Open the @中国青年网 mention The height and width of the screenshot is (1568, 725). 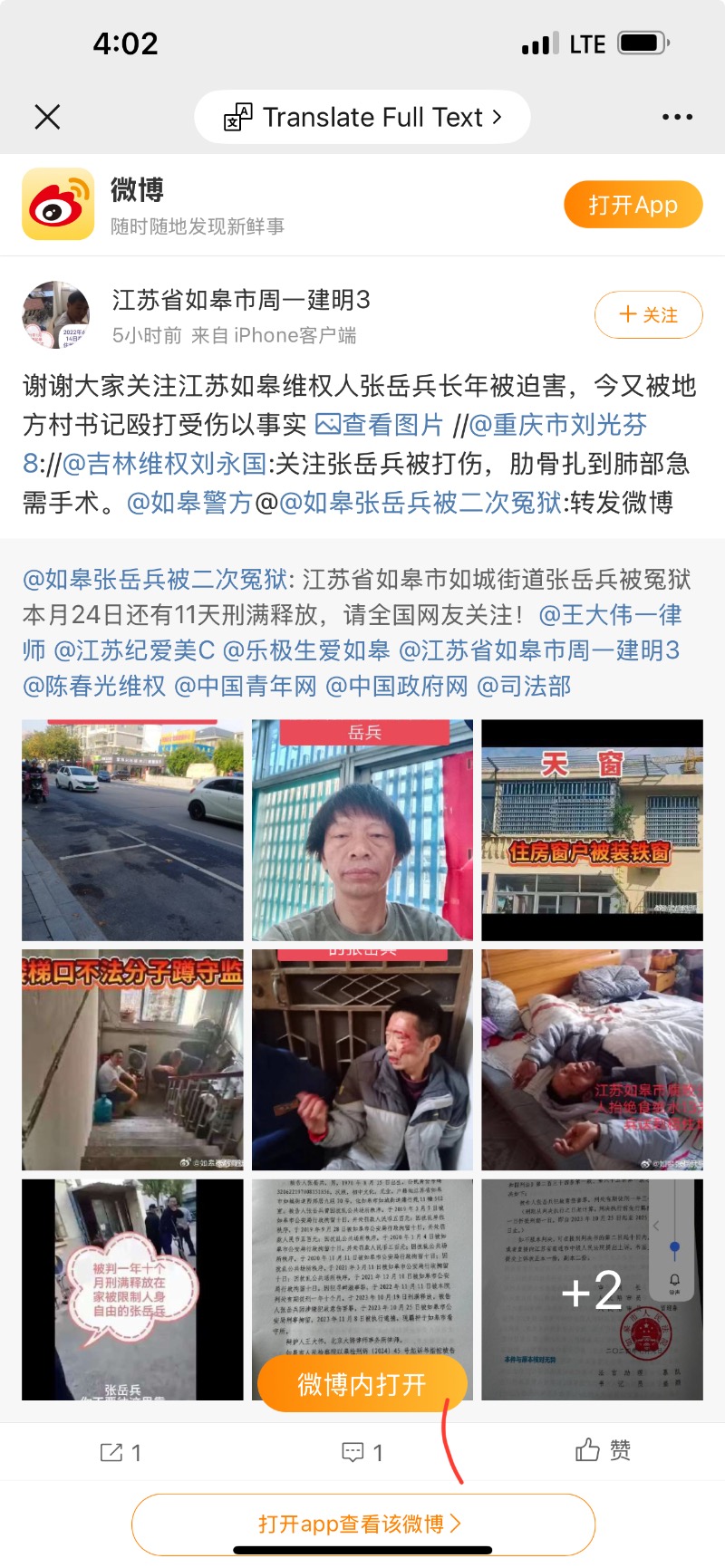click(x=245, y=686)
